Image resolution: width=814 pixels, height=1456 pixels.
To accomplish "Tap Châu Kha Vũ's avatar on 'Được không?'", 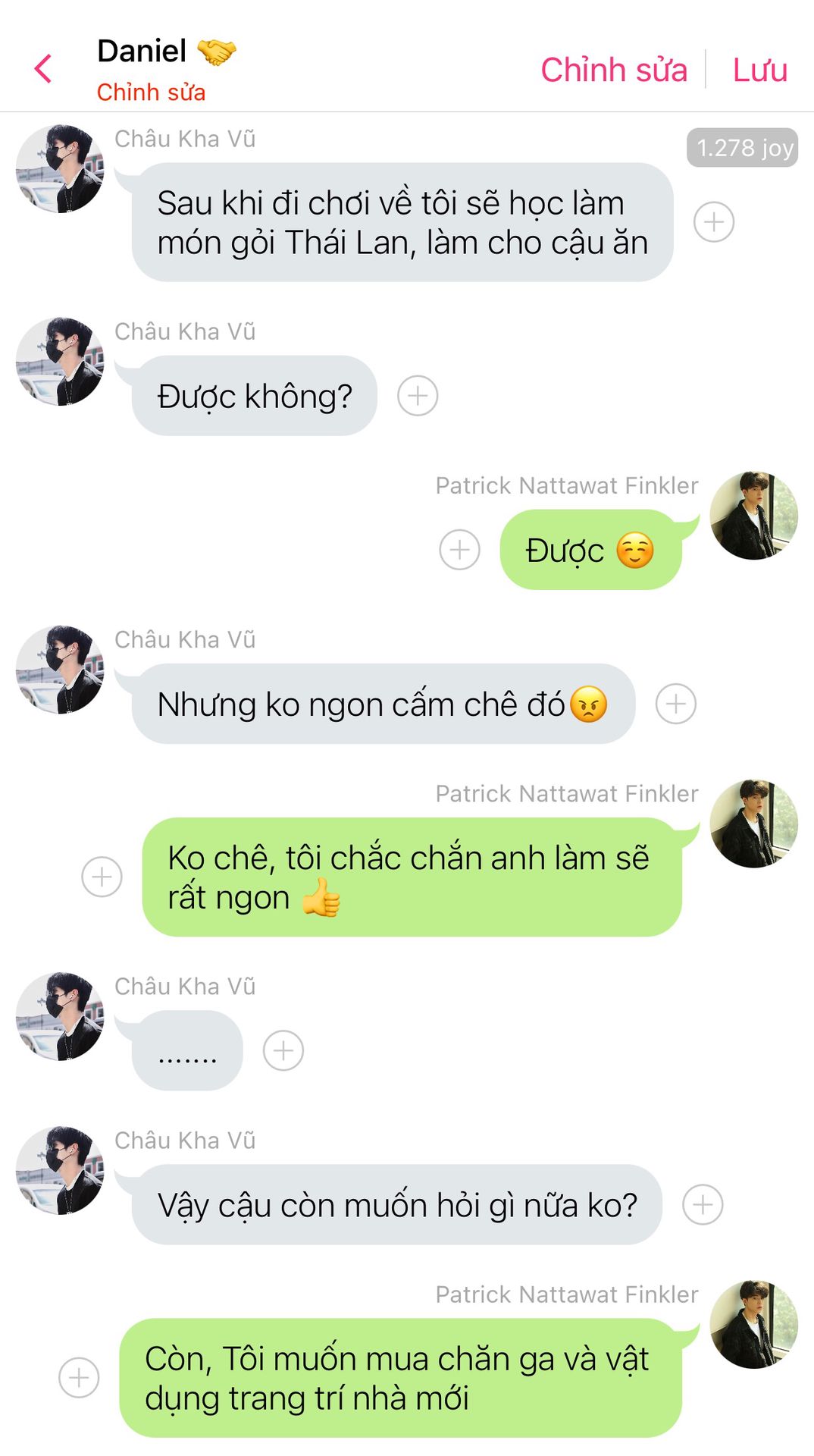I will point(59,362).
